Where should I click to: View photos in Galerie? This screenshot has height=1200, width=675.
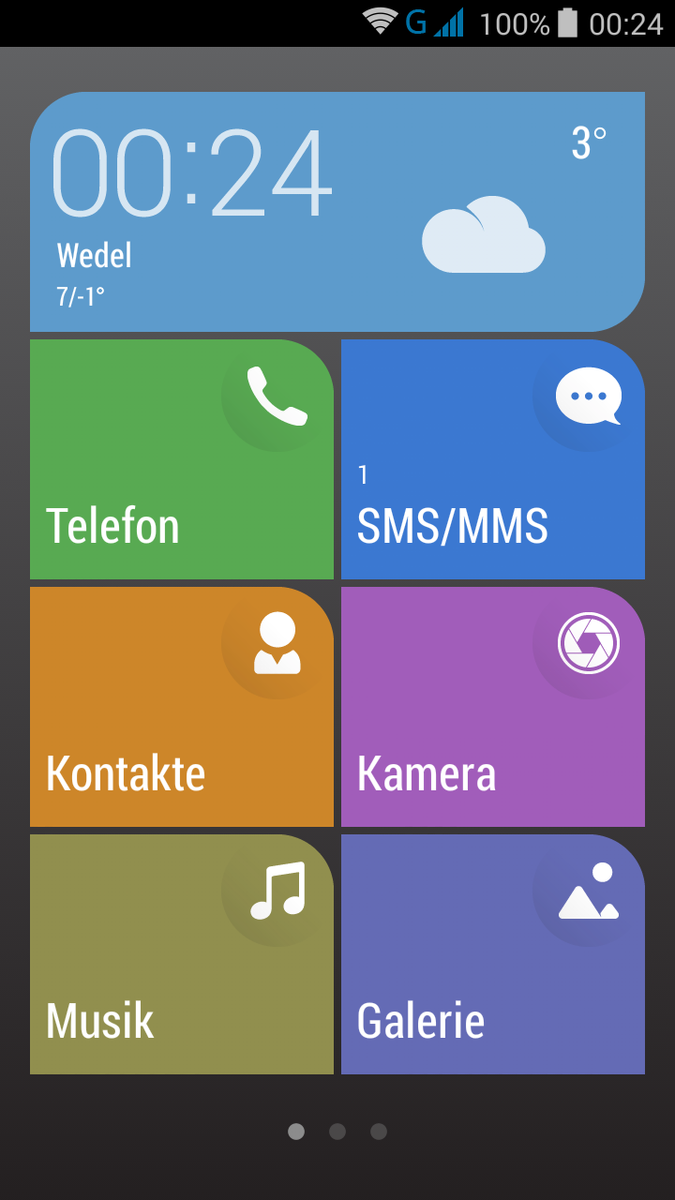[x=493, y=954]
